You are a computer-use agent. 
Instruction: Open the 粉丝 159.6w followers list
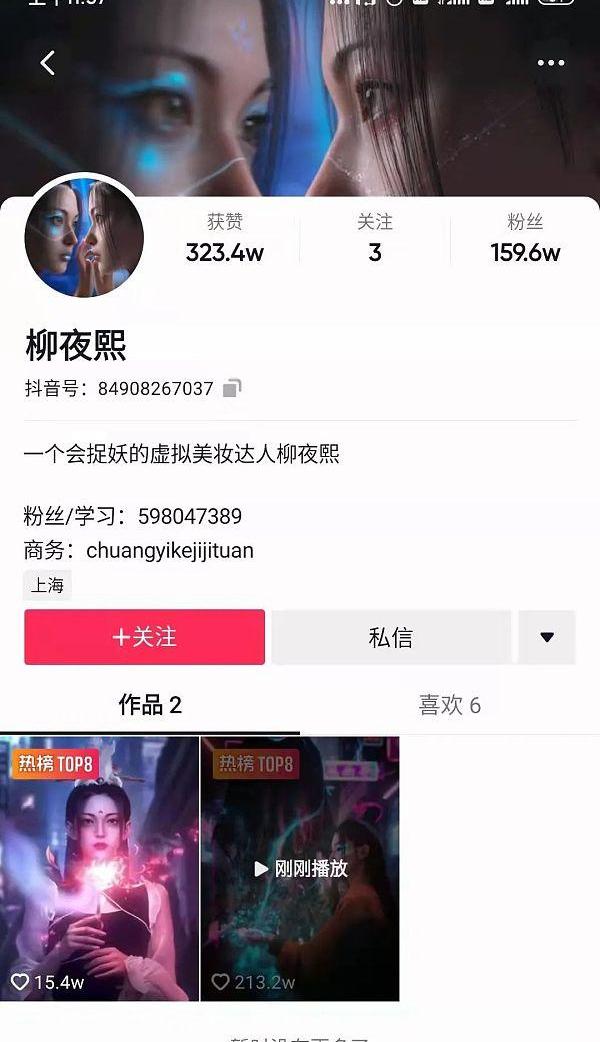click(525, 238)
